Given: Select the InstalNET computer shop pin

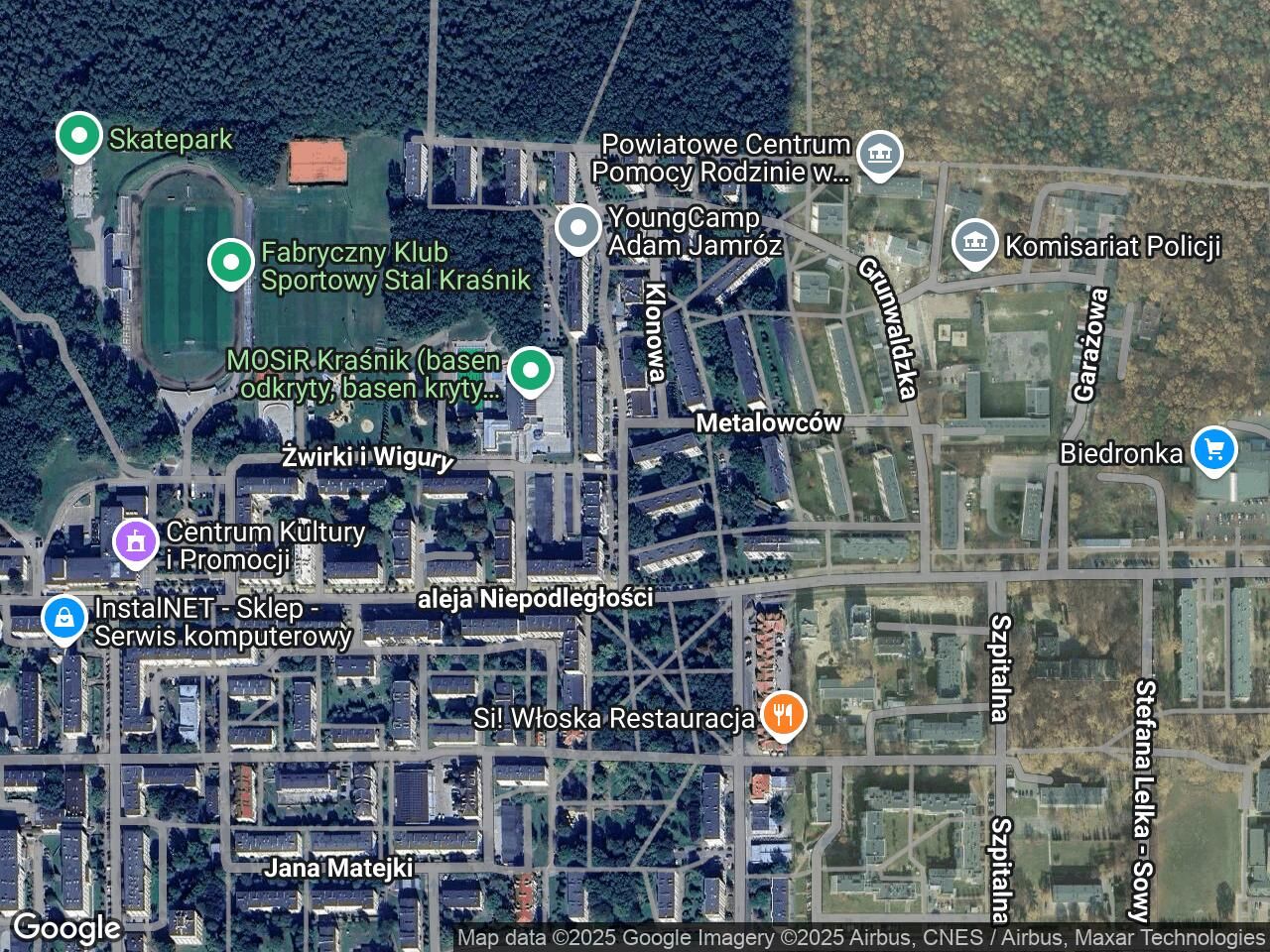Looking at the screenshot, I should pos(64,618).
